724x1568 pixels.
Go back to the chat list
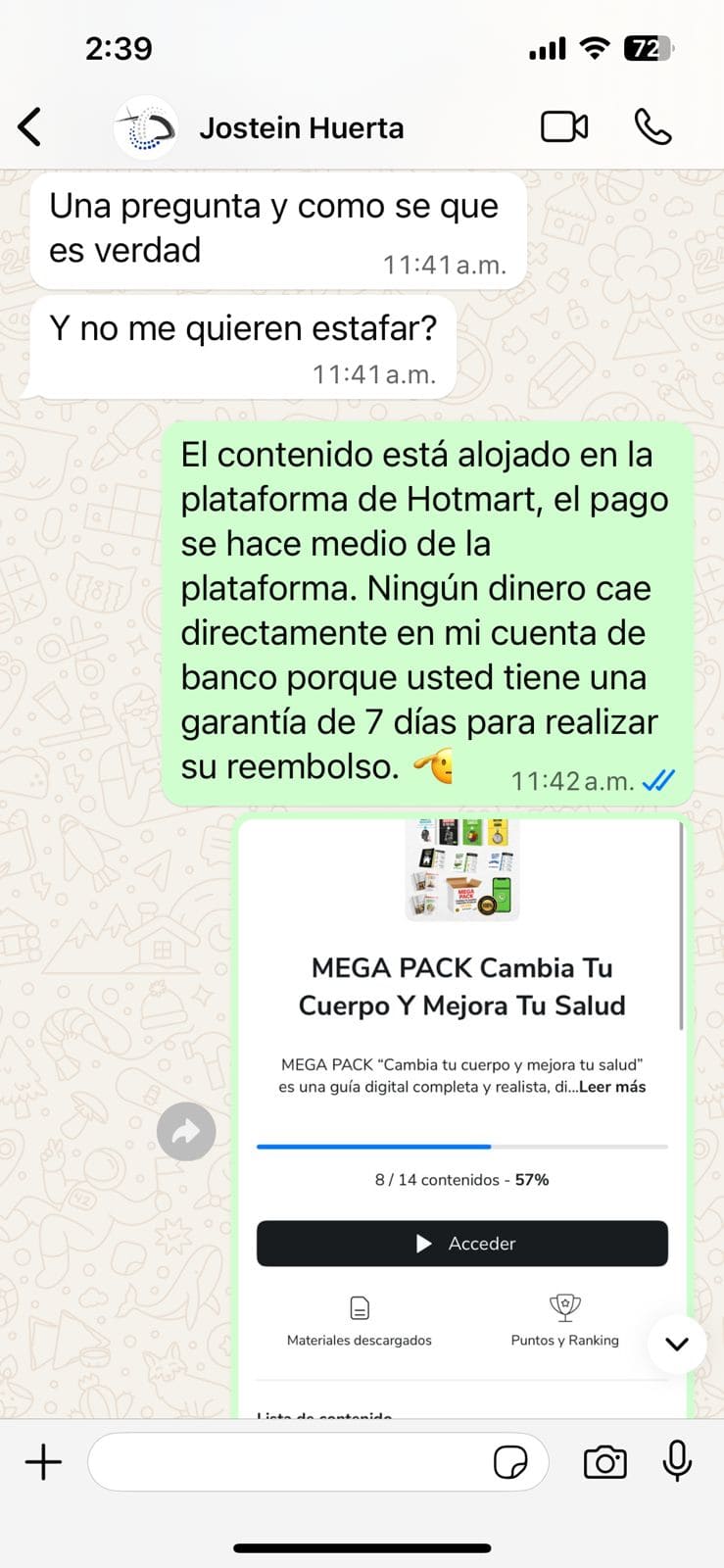coord(30,127)
